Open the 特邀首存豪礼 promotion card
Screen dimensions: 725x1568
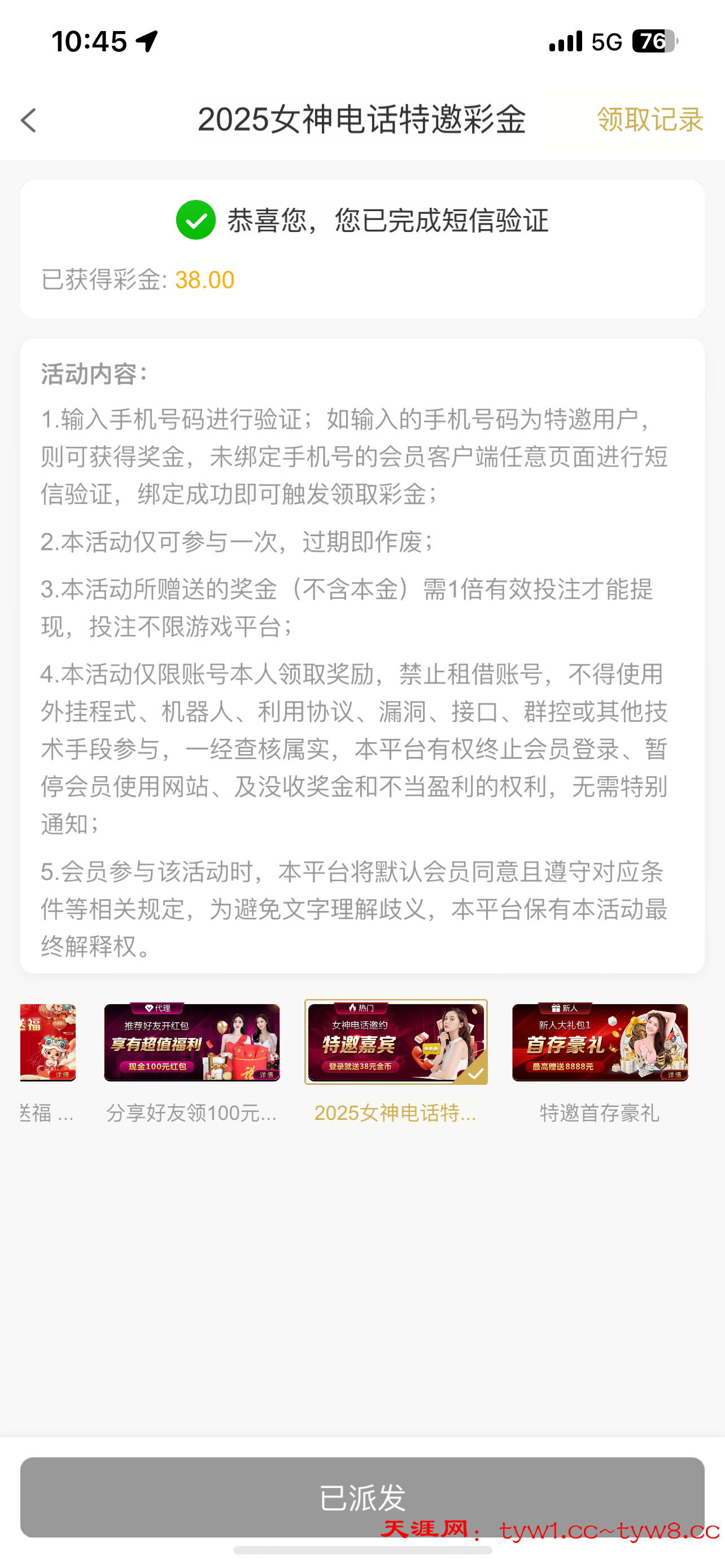click(600, 1043)
